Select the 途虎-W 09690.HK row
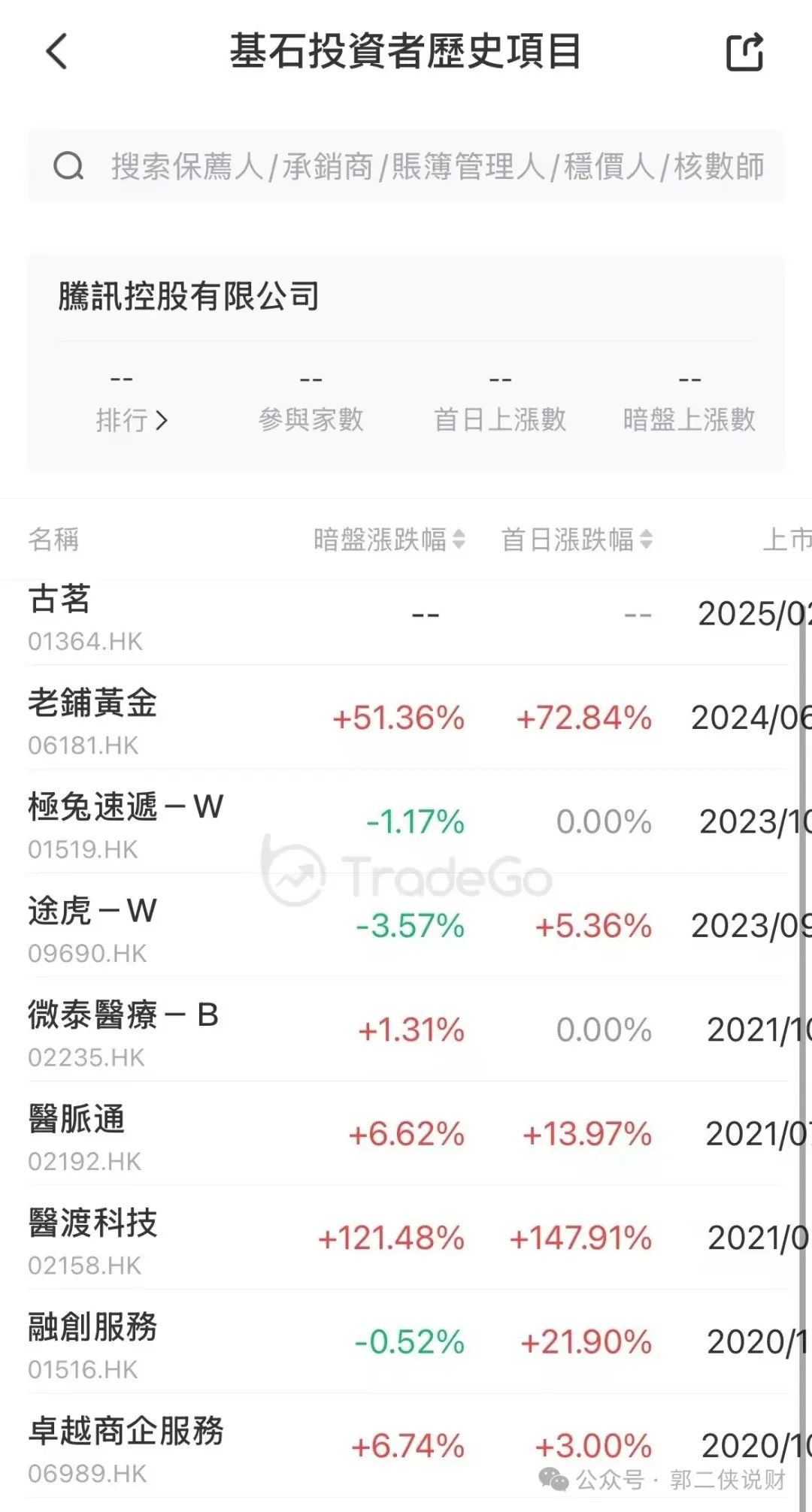Screen dimensions: 812x1512 pyautogui.click(x=406, y=926)
